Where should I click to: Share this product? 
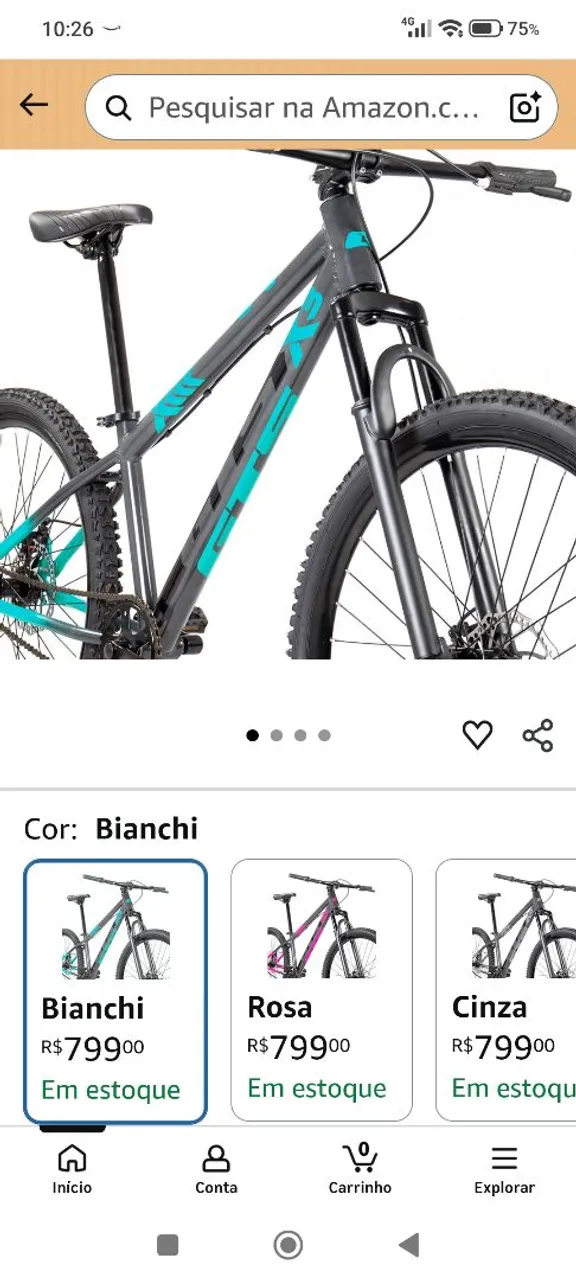538,735
